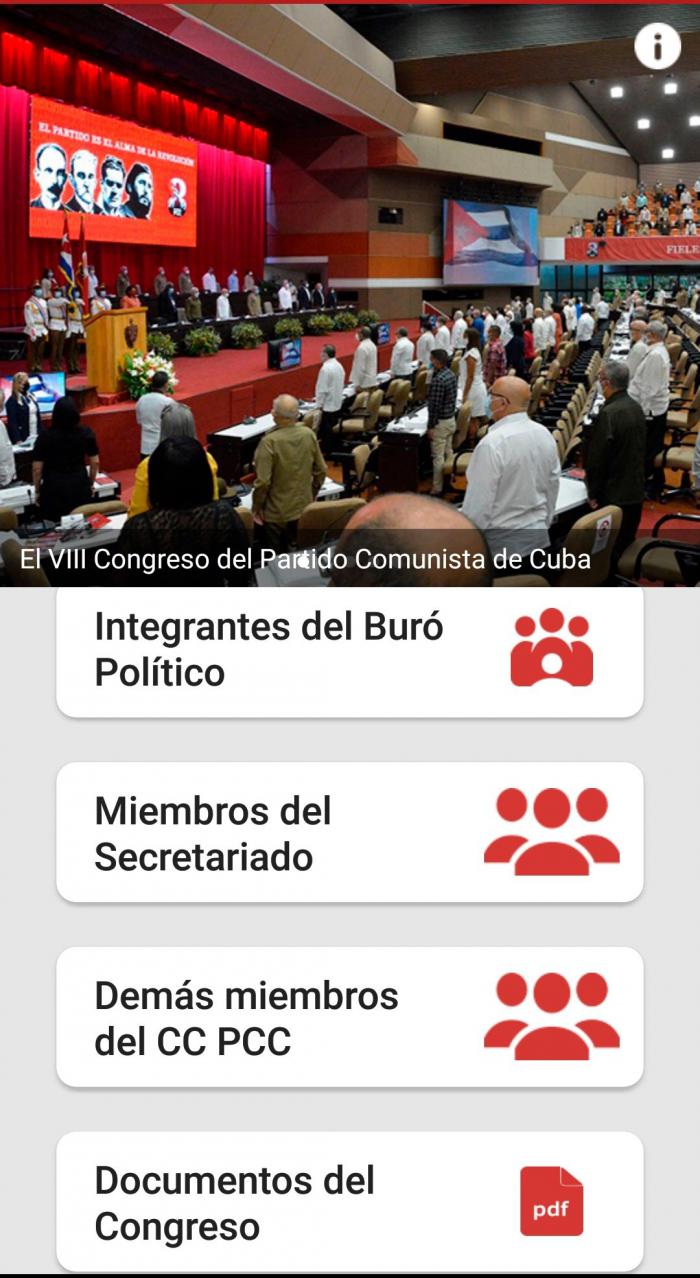This screenshot has width=700, height=1278.
Task: Open Miembros del Secretariado card
Action: point(349,833)
